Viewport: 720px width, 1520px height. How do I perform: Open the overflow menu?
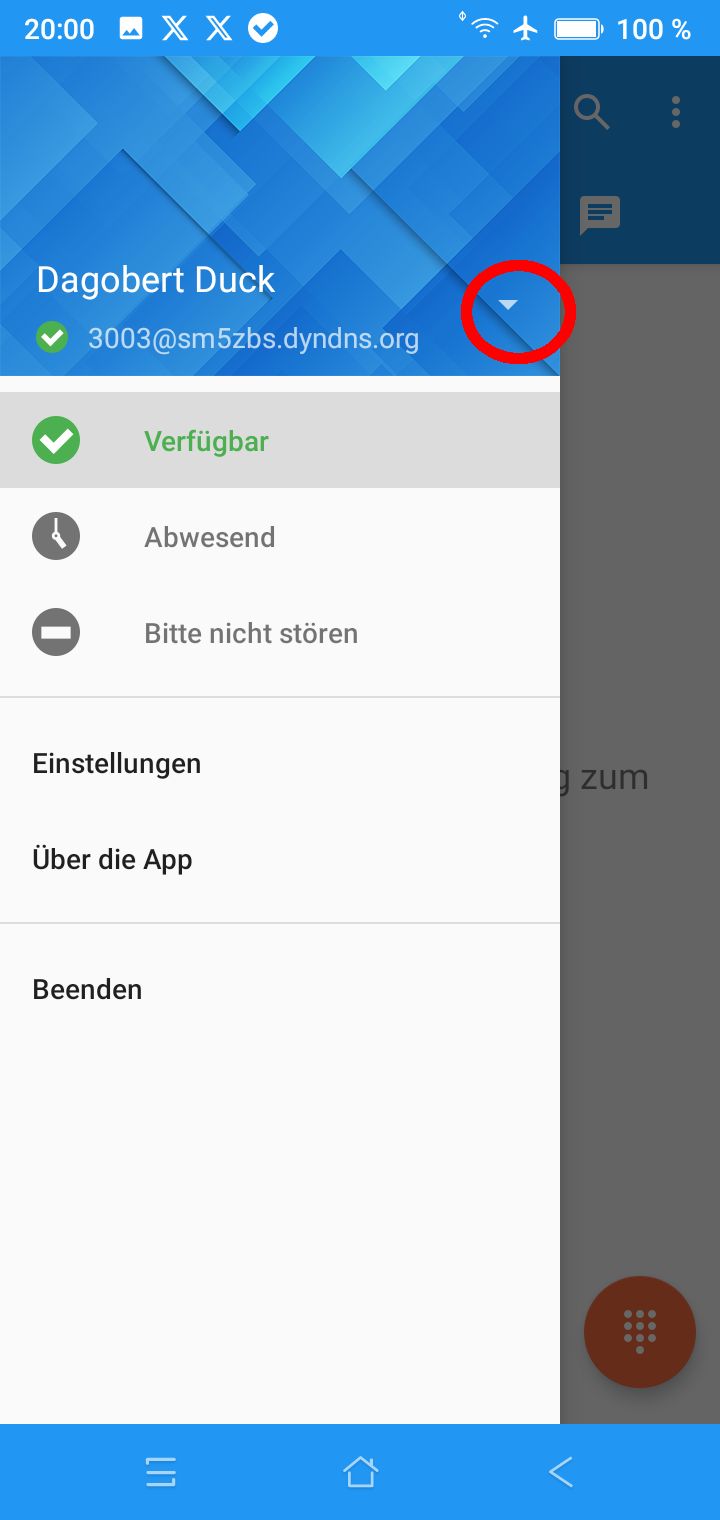(676, 112)
